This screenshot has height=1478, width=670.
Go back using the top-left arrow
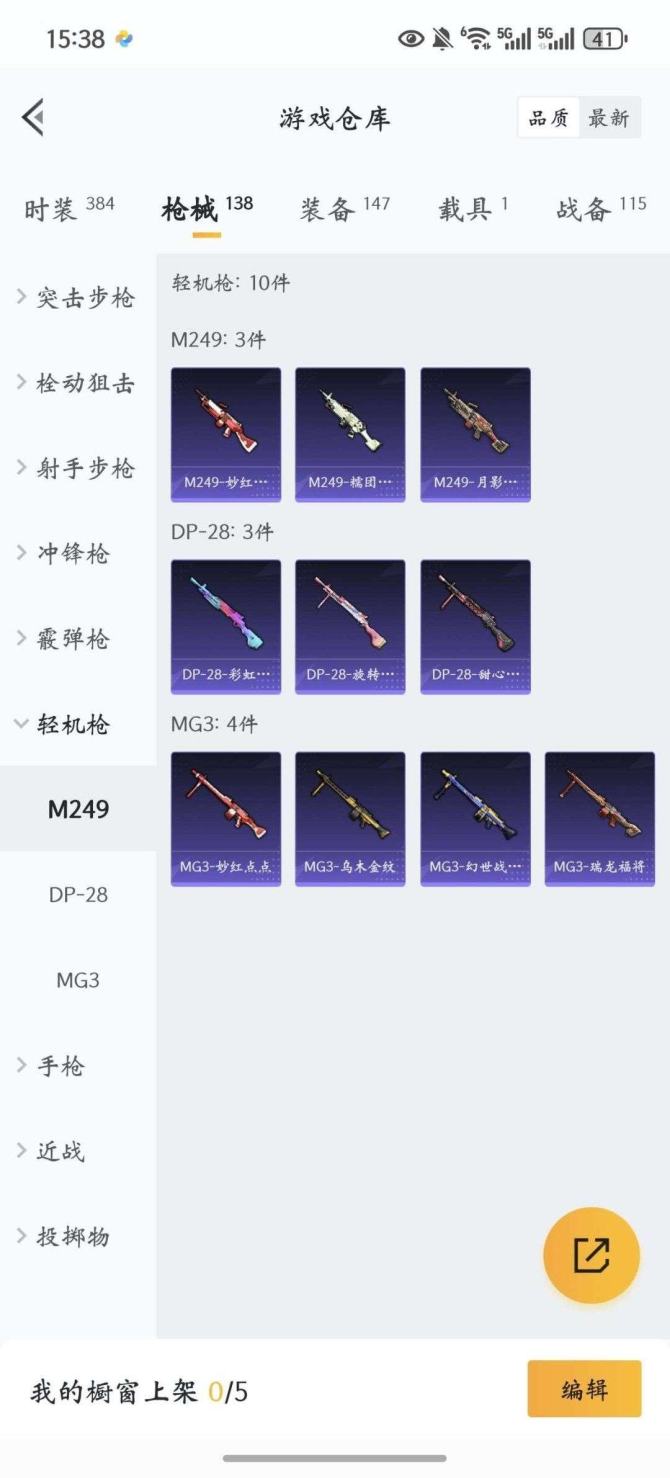pyautogui.click(x=33, y=118)
